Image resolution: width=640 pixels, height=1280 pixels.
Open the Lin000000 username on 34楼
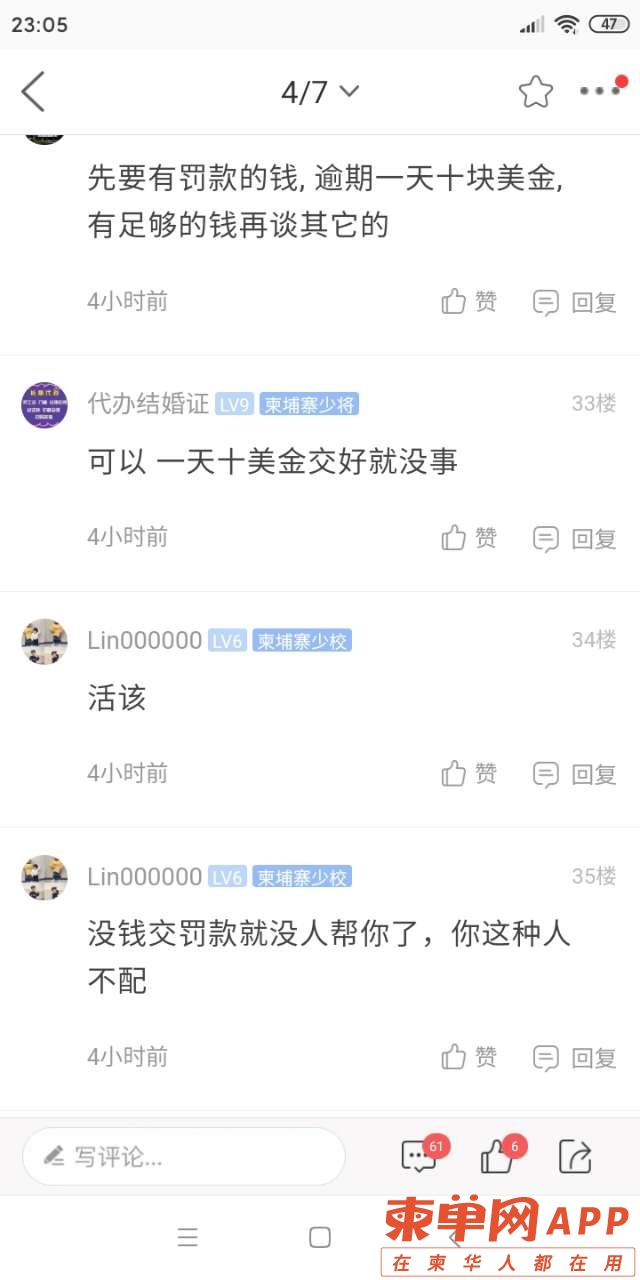(x=145, y=640)
